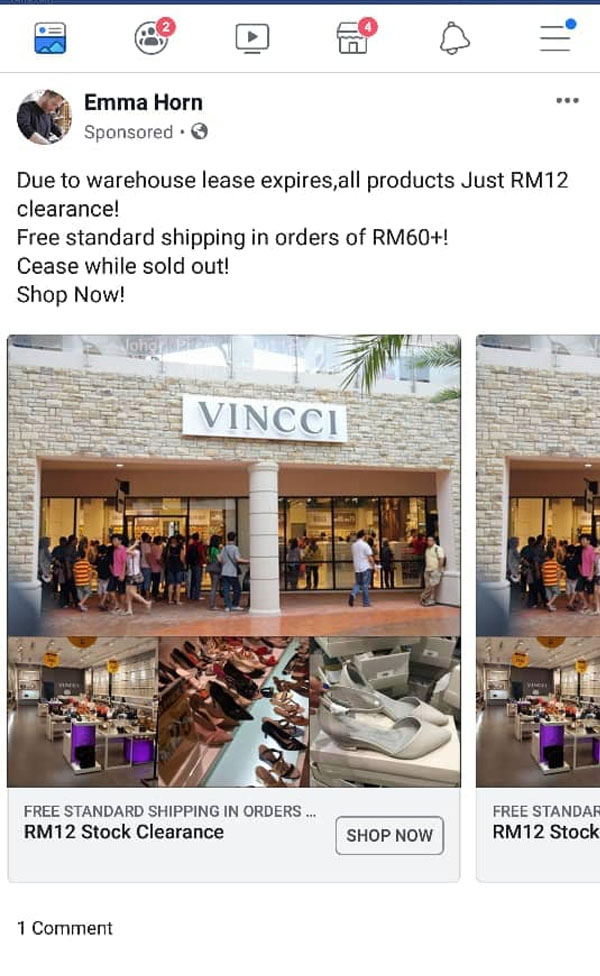Open post options three-dot menu
The width and height of the screenshot is (600, 976).
567,100
